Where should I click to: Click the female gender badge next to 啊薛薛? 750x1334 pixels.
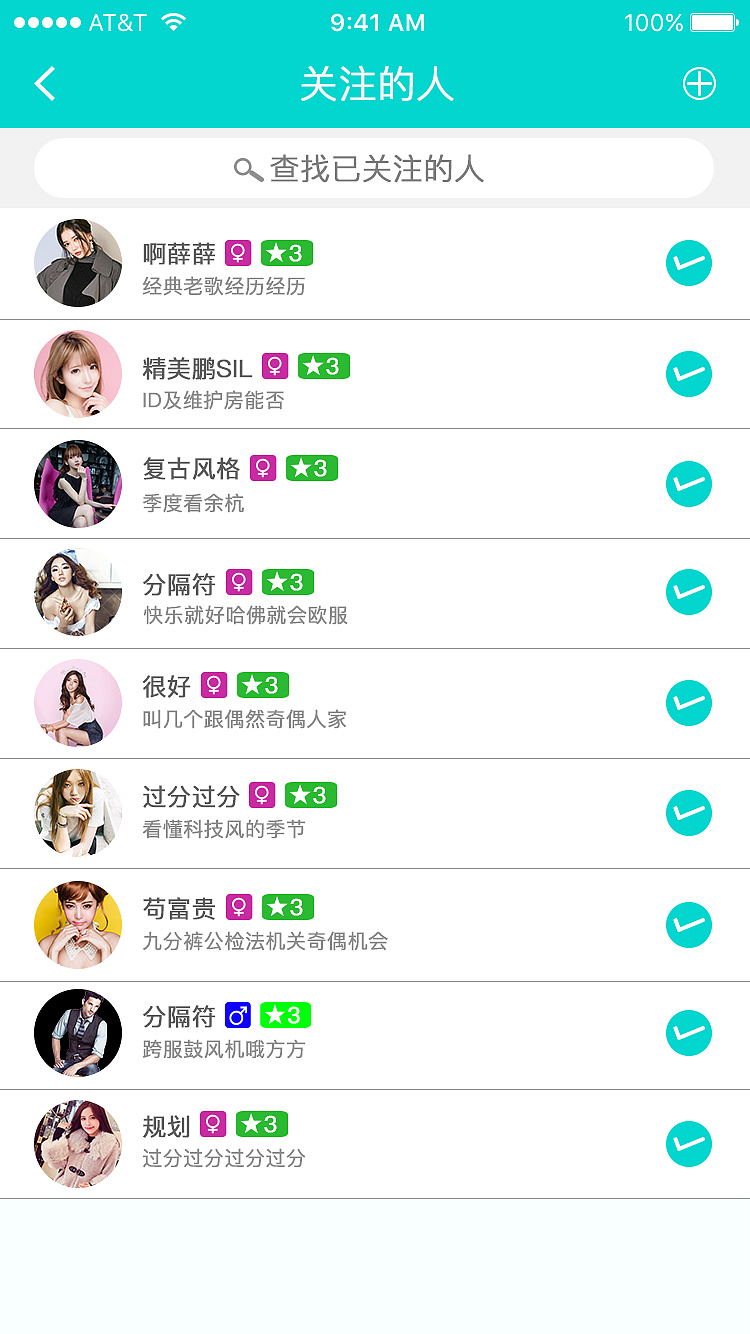click(x=236, y=253)
